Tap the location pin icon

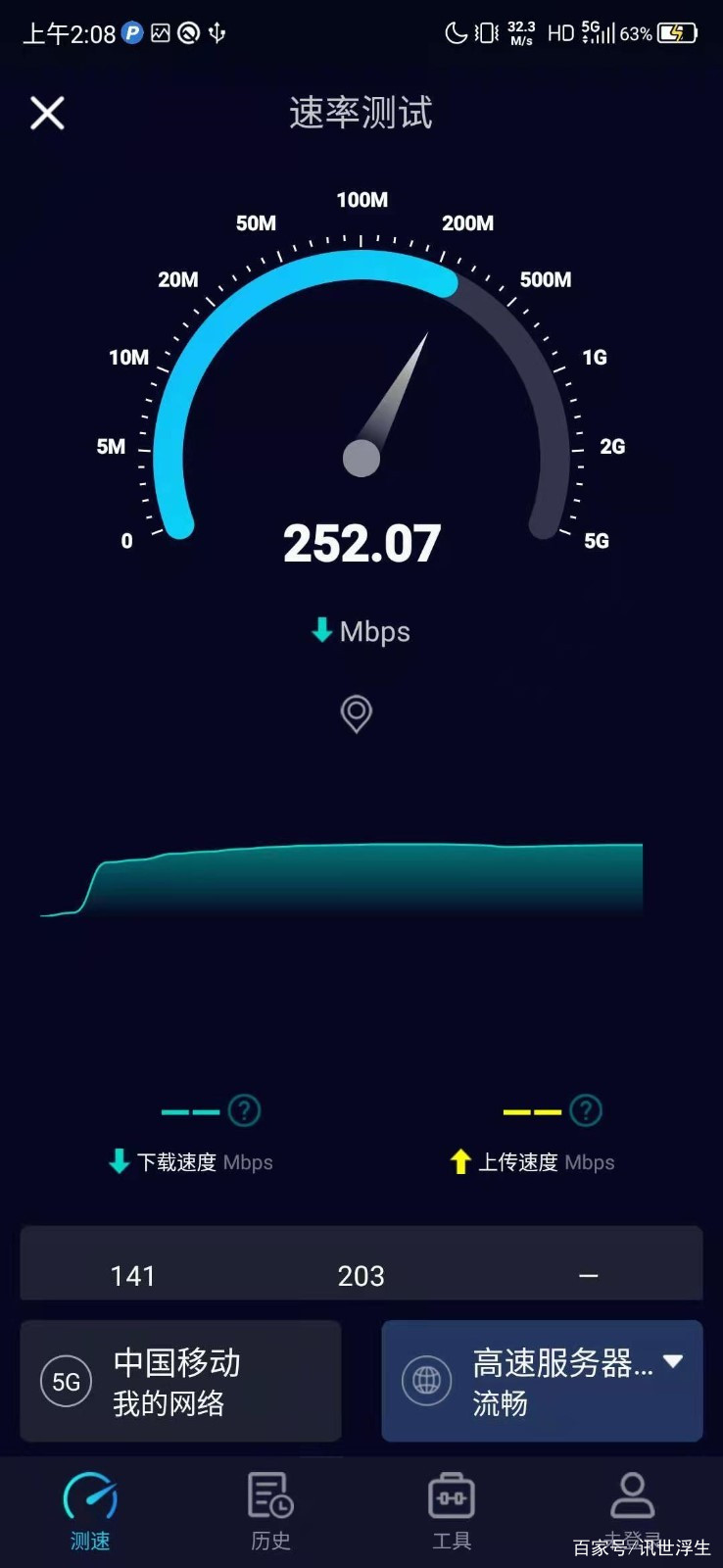[357, 713]
